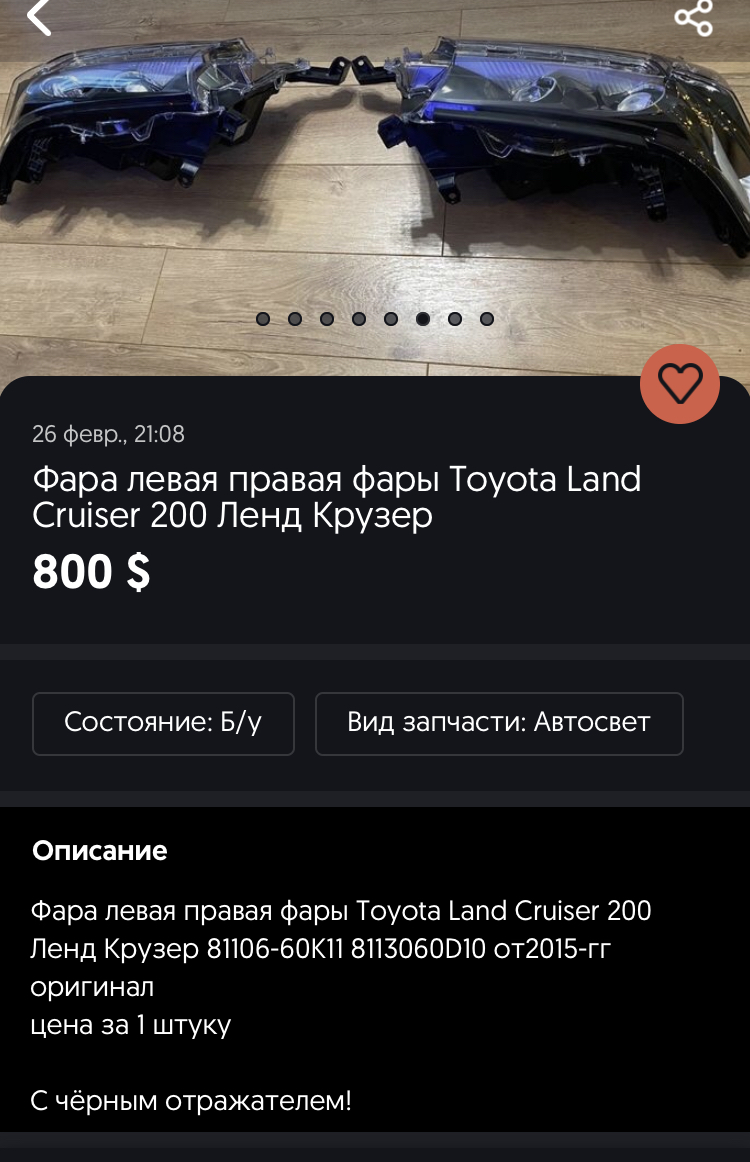
Task: Select the 'Вид запчасти: Автосвет' chip
Action: [499, 723]
